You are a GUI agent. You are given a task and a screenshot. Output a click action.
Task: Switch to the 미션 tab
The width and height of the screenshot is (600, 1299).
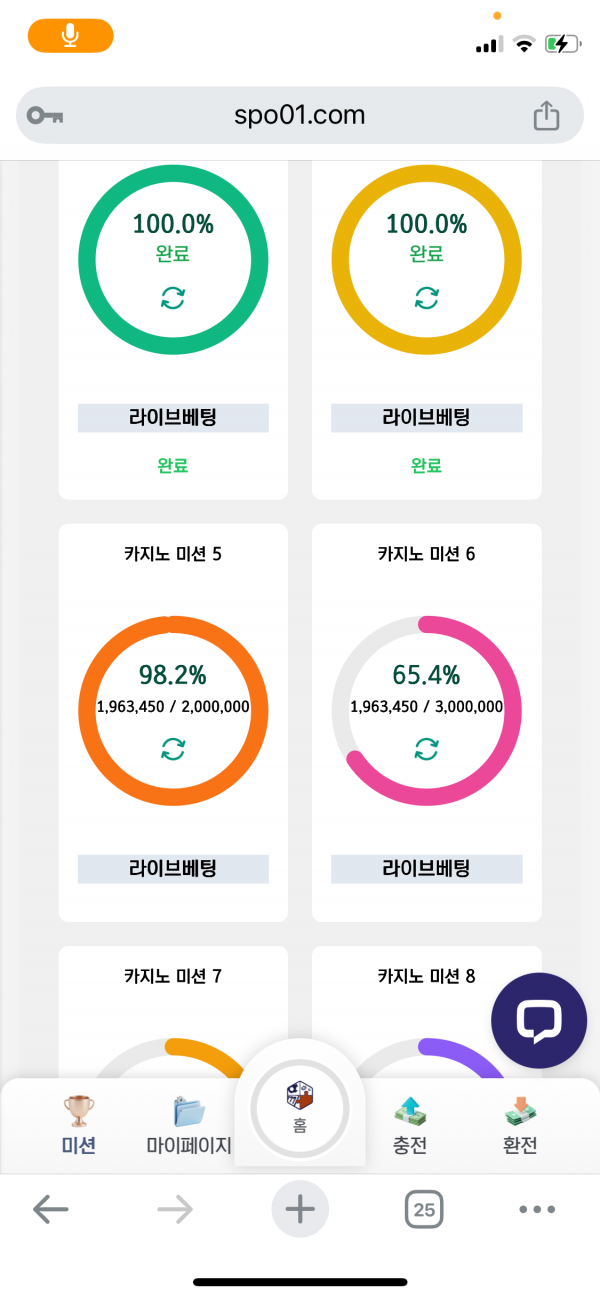coord(78,1125)
